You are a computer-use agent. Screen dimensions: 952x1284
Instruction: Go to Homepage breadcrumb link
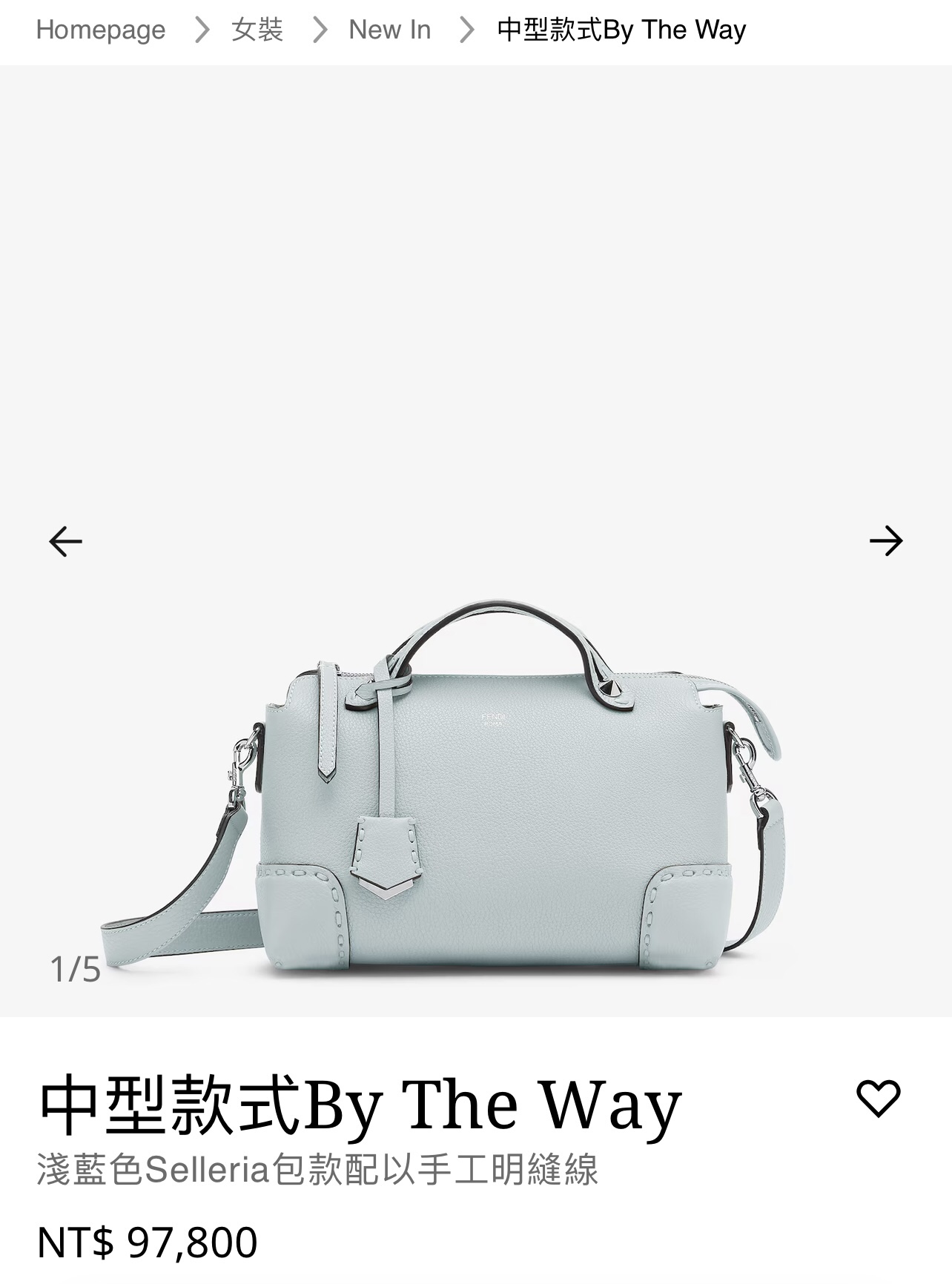pos(101,30)
